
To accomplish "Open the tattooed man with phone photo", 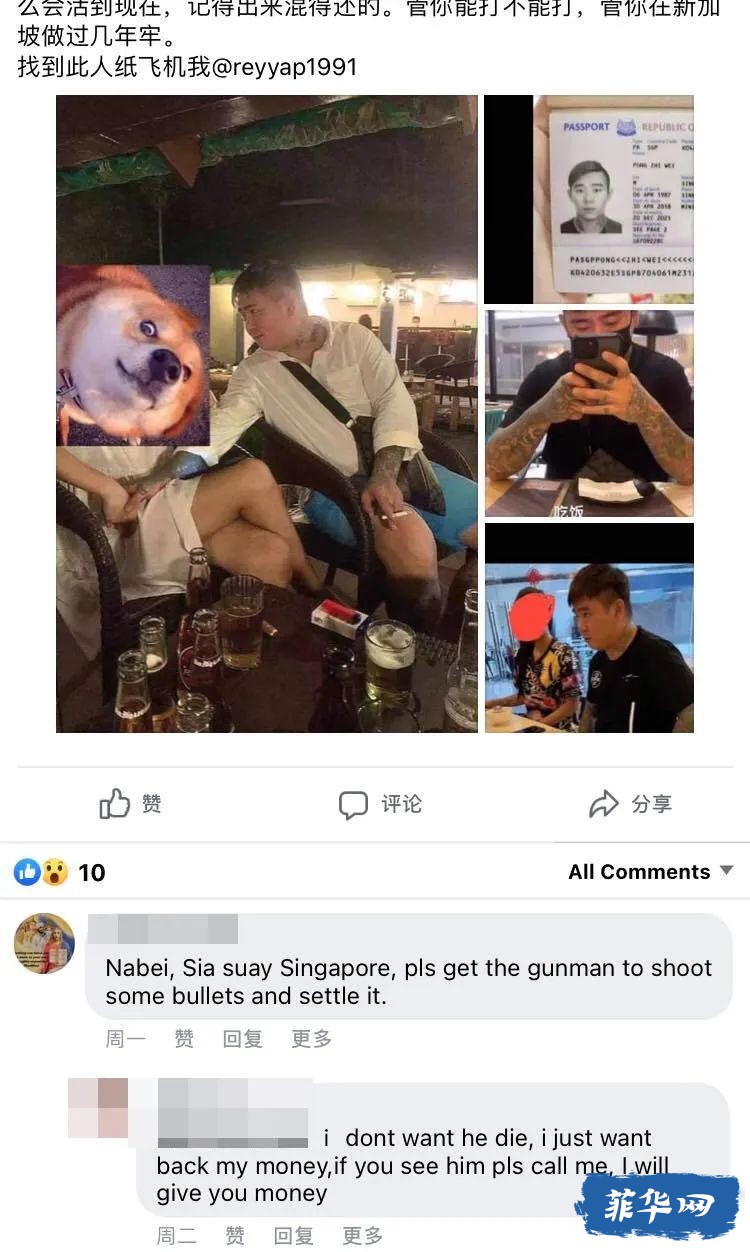I will click(x=589, y=413).
